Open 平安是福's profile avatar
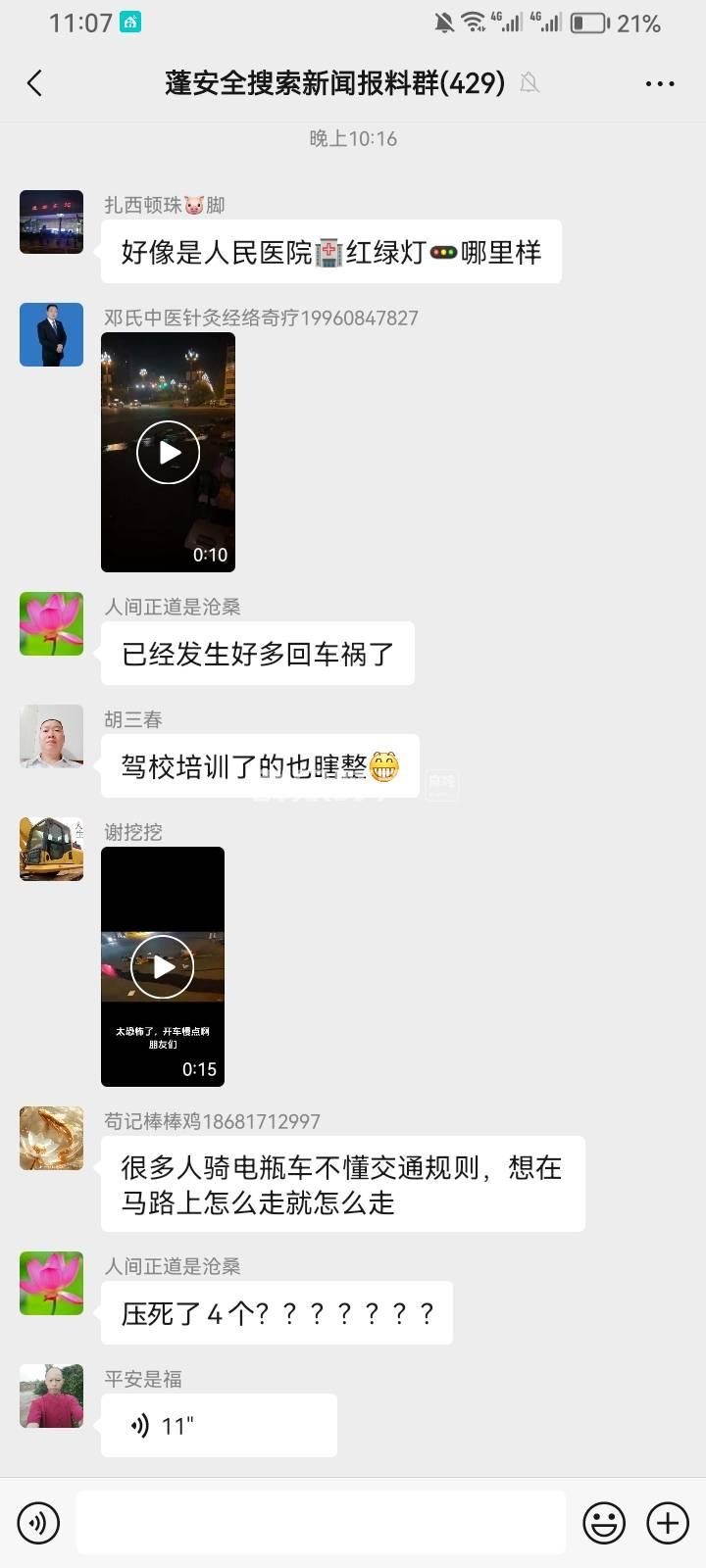 click(x=51, y=1396)
